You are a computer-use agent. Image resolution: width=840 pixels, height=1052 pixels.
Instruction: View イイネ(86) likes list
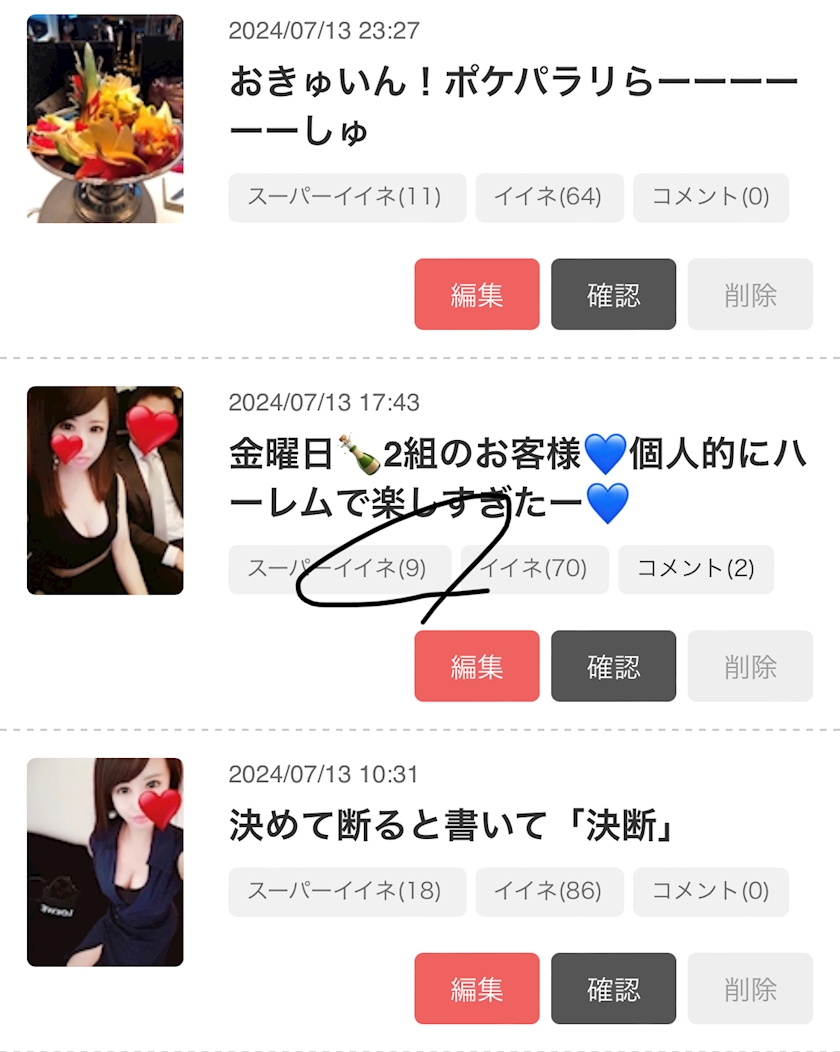[x=549, y=892]
